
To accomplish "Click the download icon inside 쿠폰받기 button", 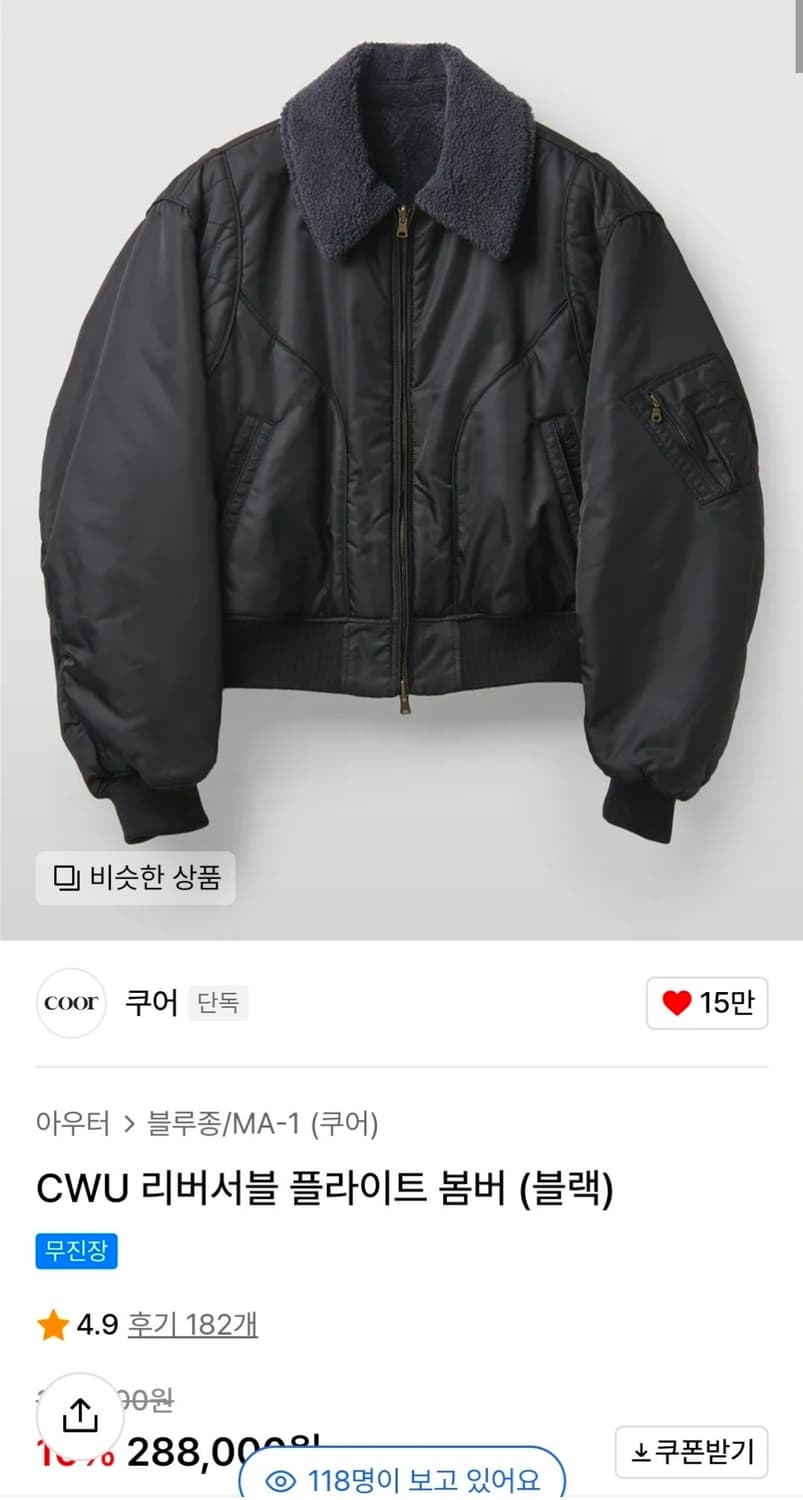I will click(640, 1452).
